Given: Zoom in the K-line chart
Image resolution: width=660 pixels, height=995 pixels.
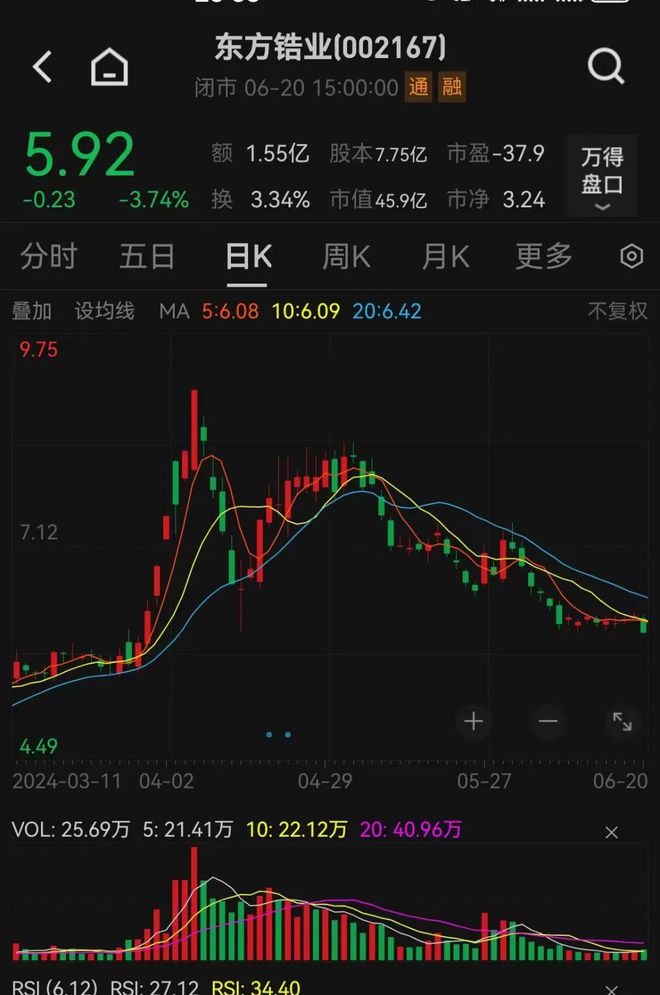Looking at the screenshot, I should (x=473, y=721).
